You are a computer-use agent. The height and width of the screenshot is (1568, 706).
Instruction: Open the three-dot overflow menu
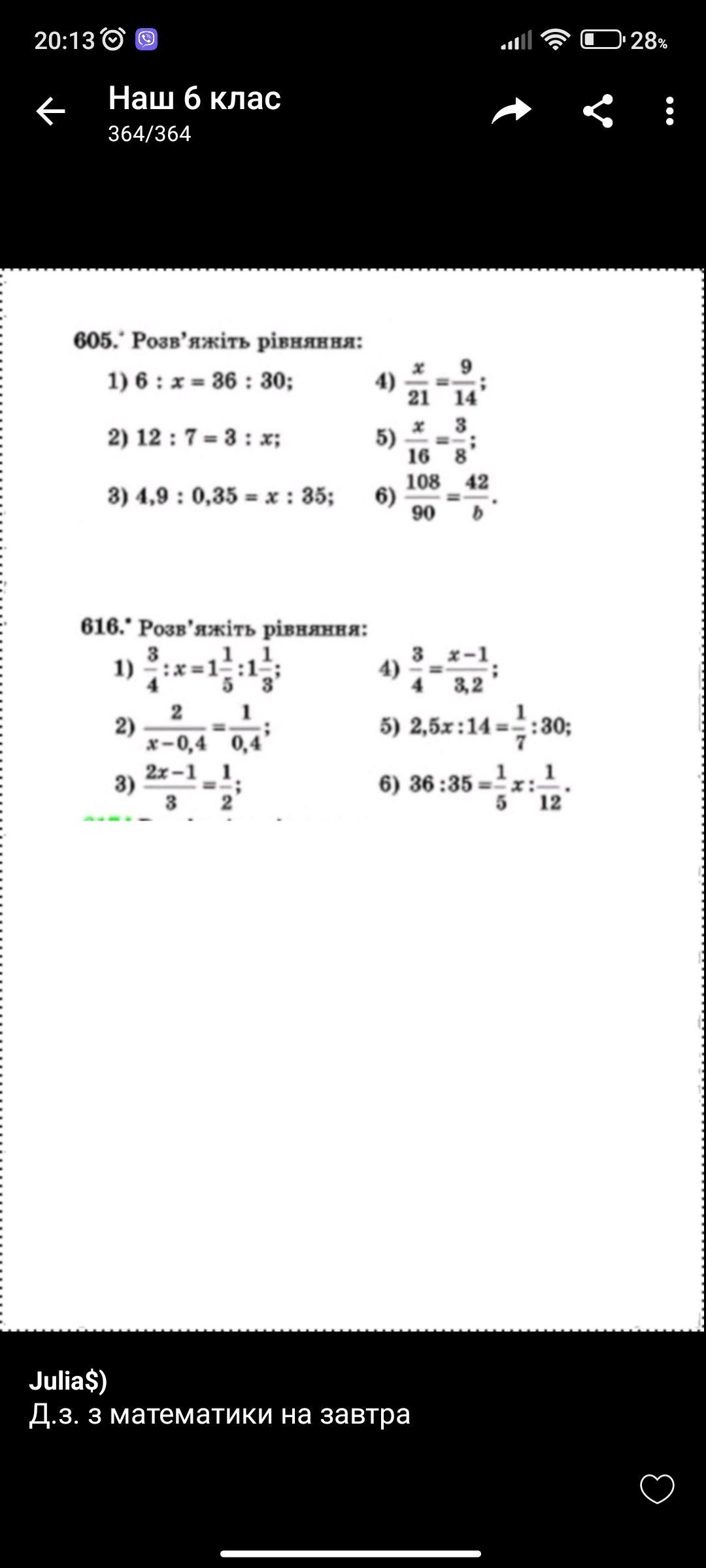tap(669, 111)
